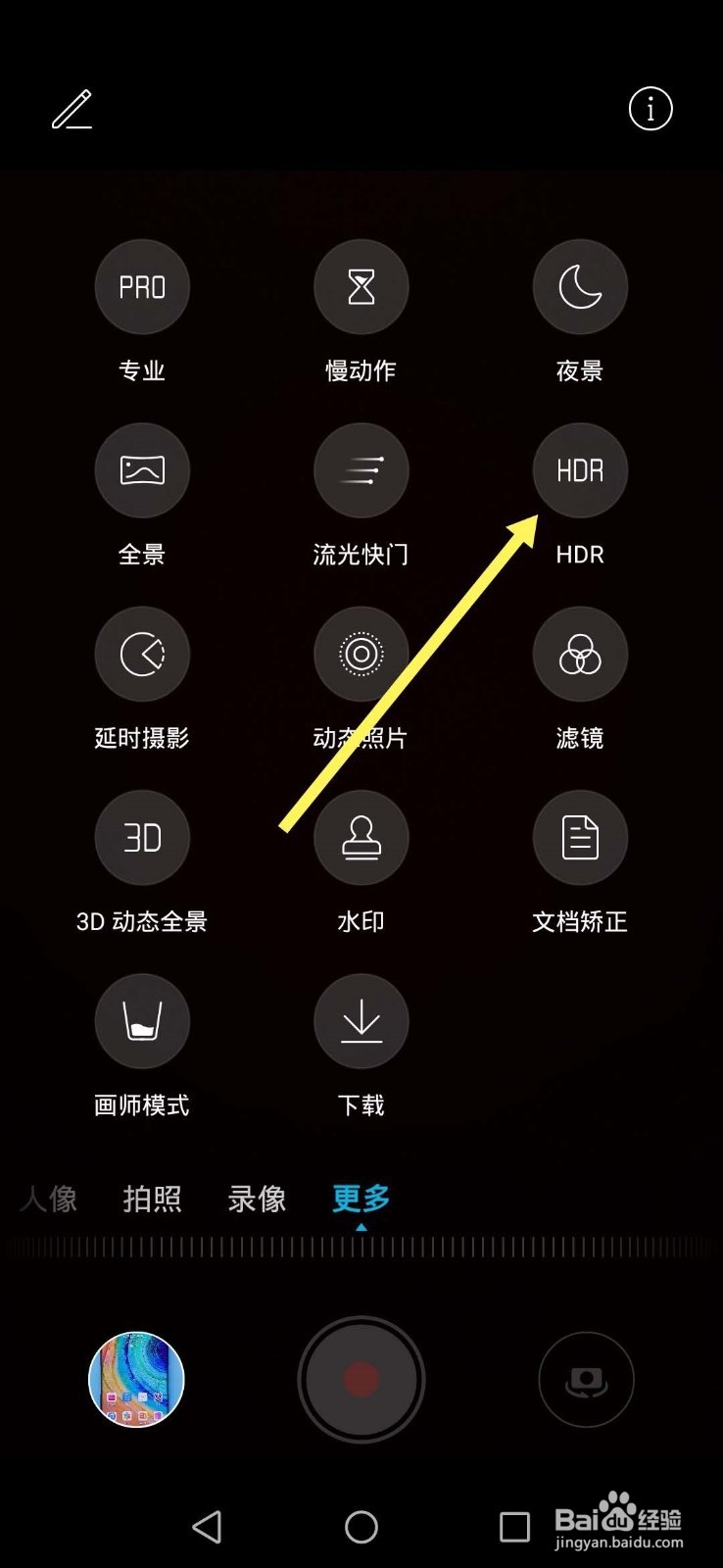
Task: Open Panorama mode icon
Action: [142, 470]
